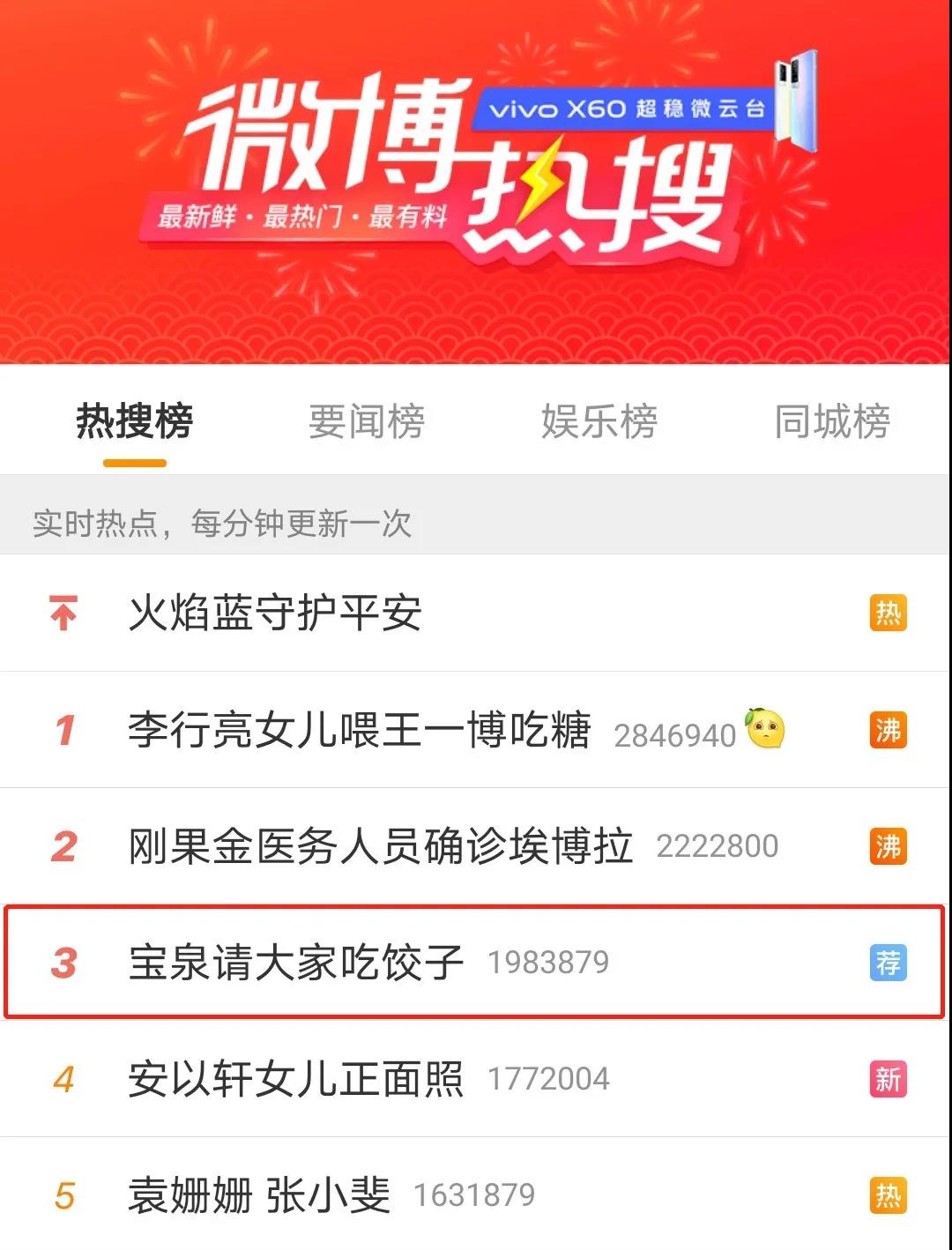Open topic 刚果金医务人员确诊埃博拉
The width and height of the screenshot is (952, 1250).
pos(381,846)
